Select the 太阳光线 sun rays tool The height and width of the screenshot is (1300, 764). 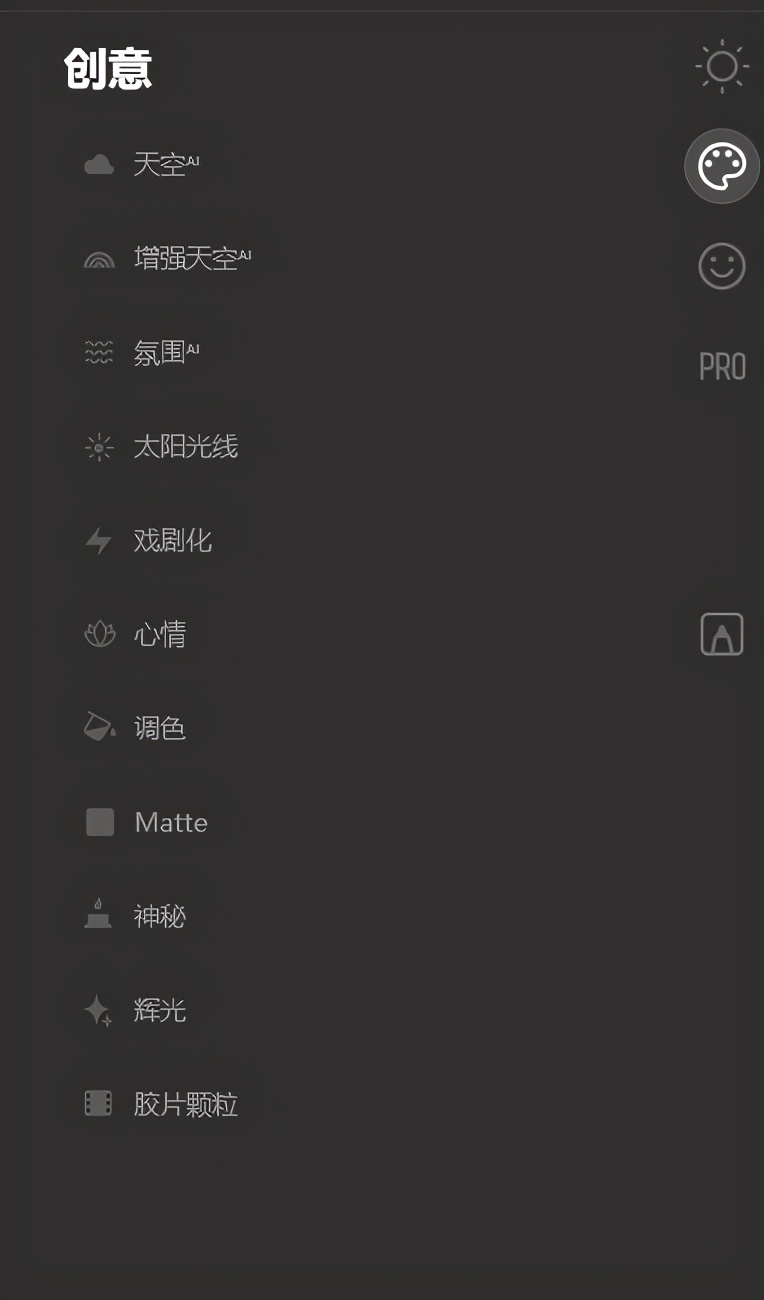coord(186,447)
